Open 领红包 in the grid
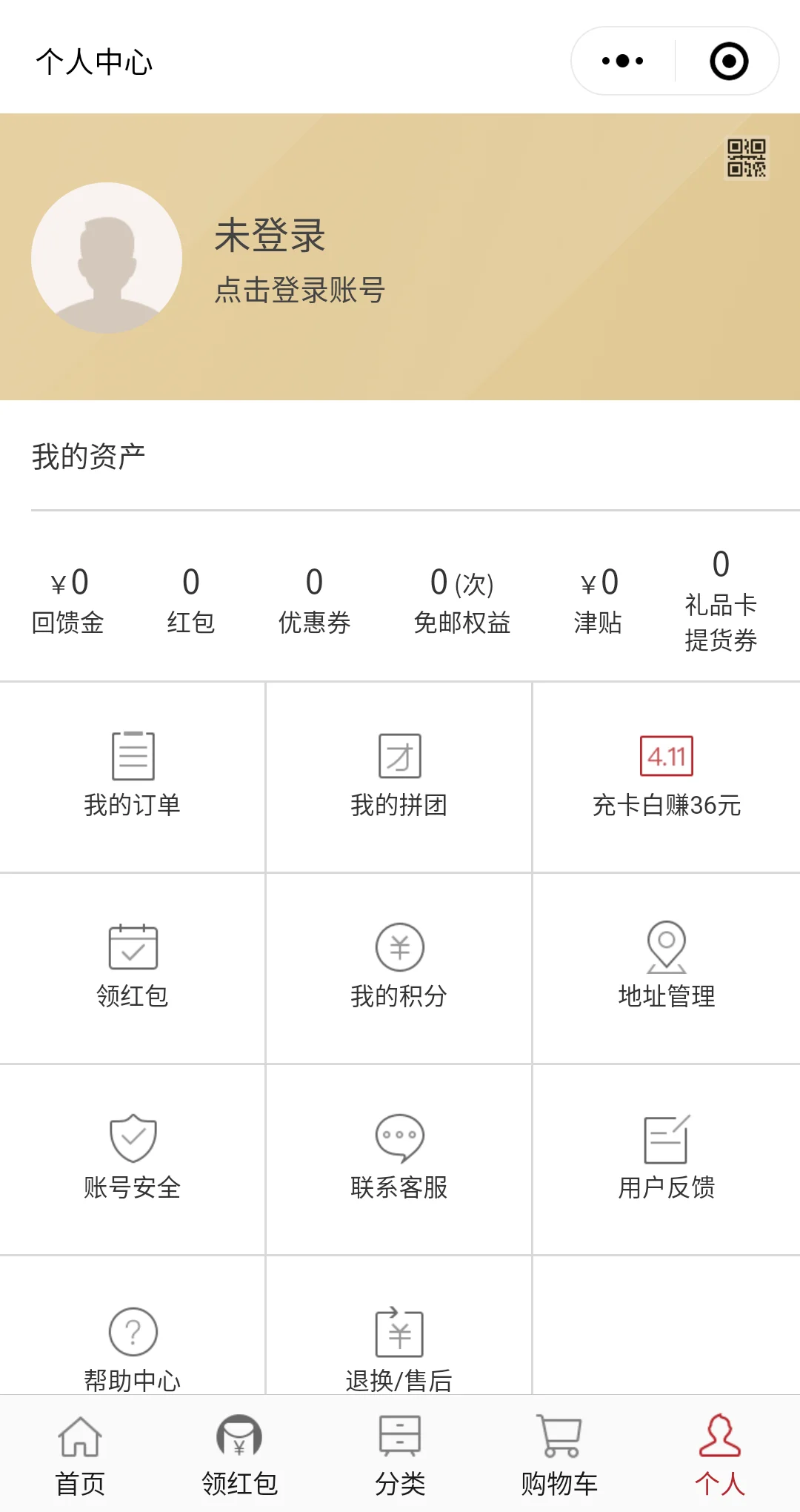Viewport: 800px width, 1512px height. click(x=133, y=968)
